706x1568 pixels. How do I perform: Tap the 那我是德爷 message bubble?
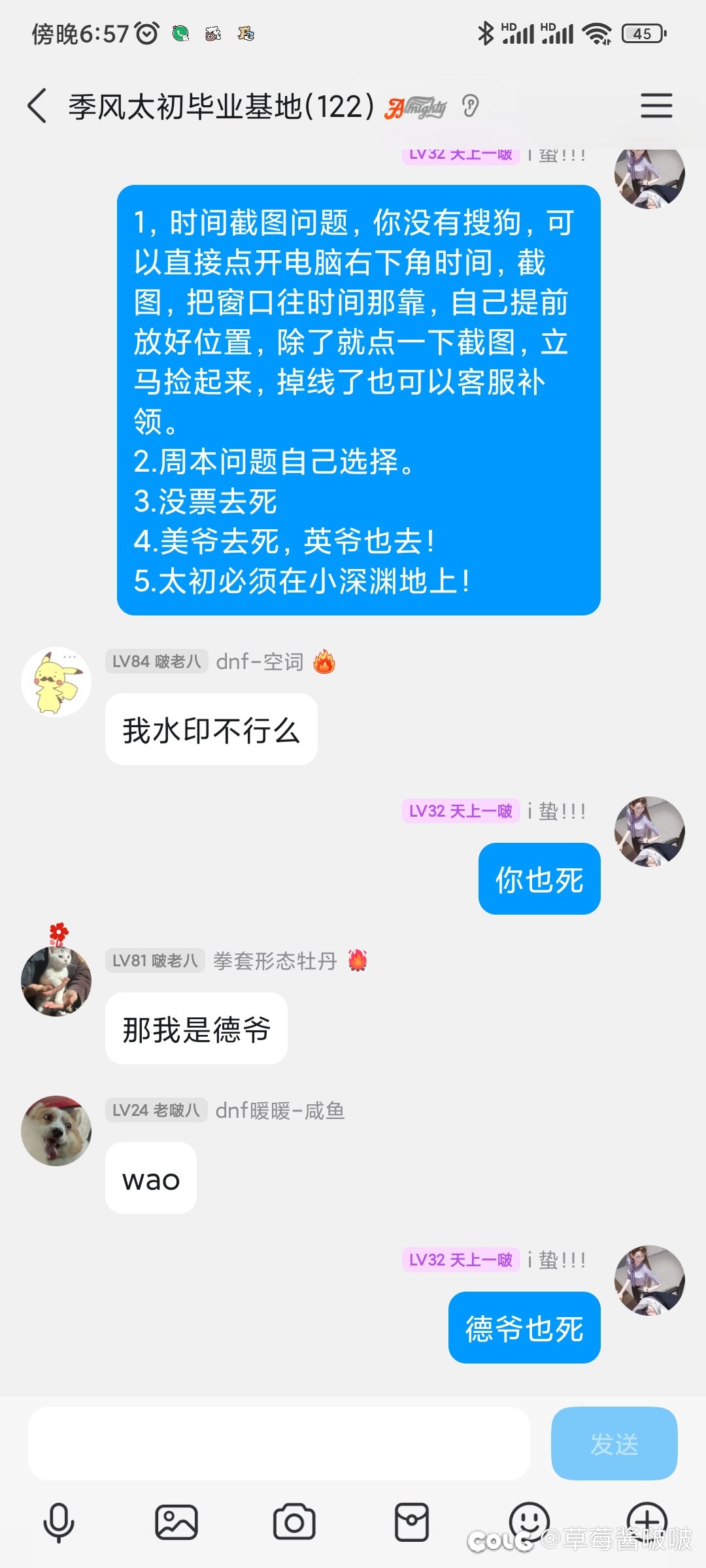(x=196, y=1028)
